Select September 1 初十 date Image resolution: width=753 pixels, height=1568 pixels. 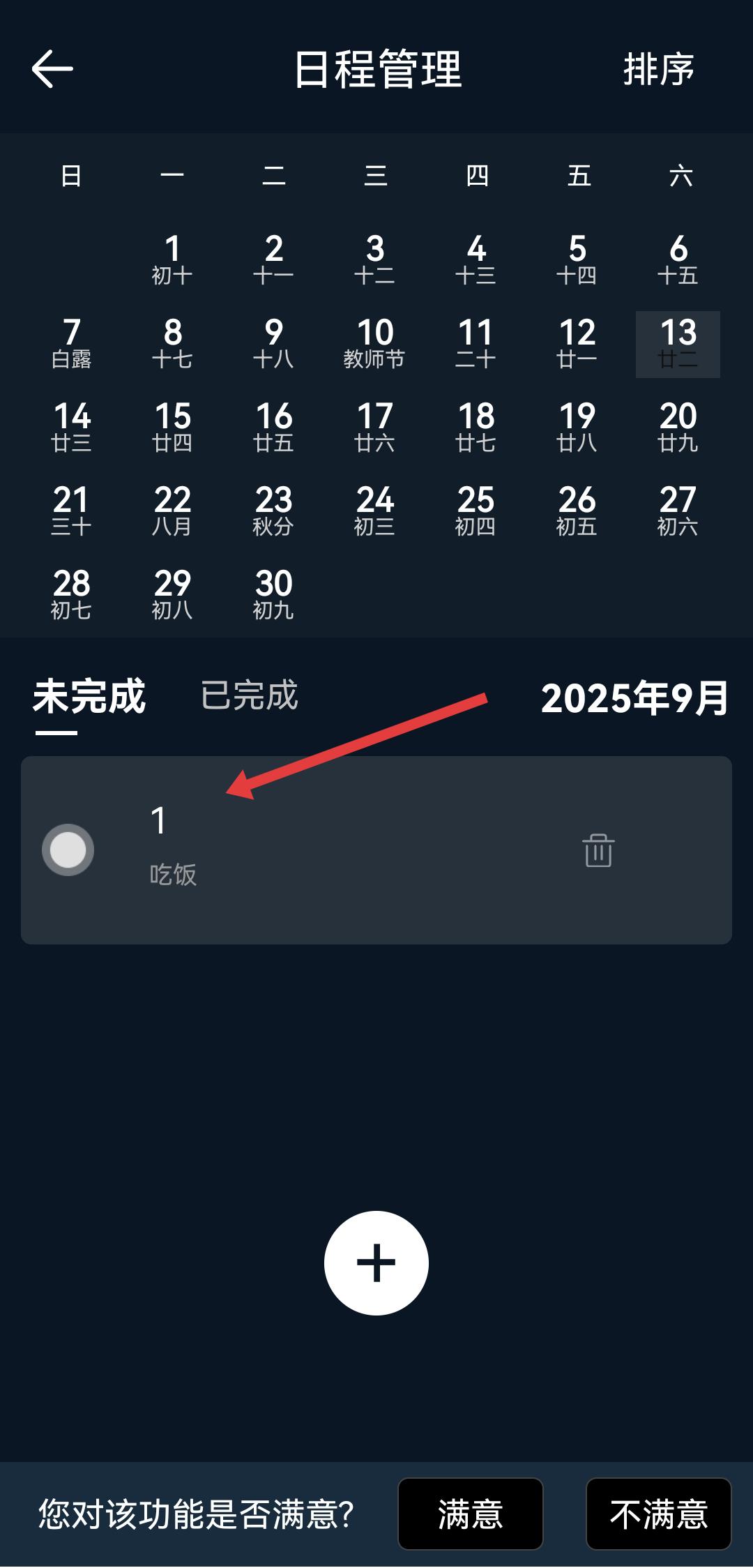(x=172, y=259)
